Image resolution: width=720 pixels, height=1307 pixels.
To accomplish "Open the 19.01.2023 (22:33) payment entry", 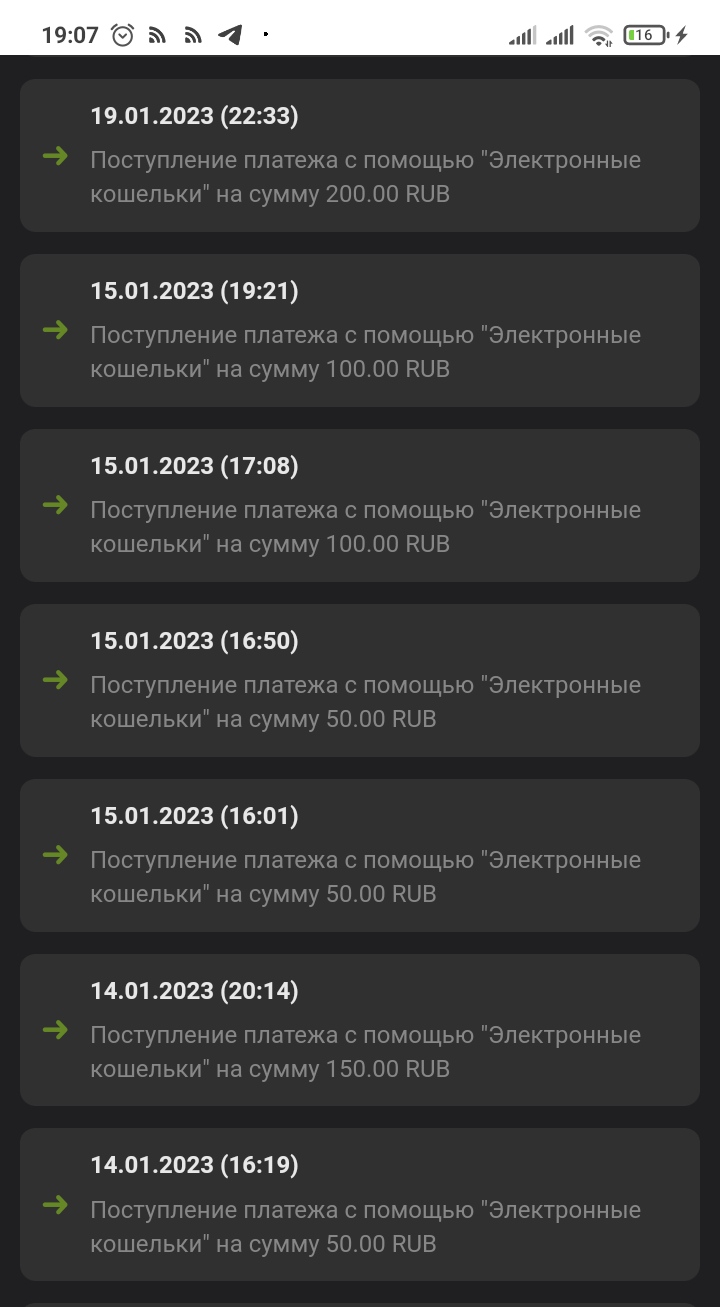I will [360, 156].
